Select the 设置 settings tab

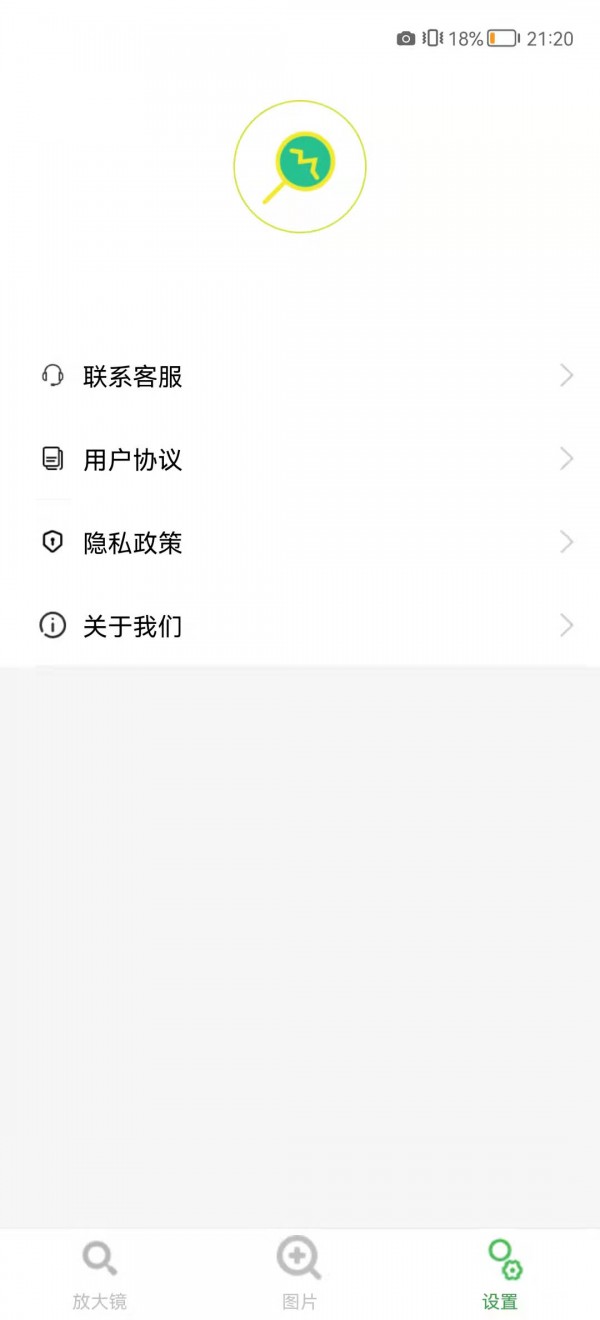[x=500, y=1274]
